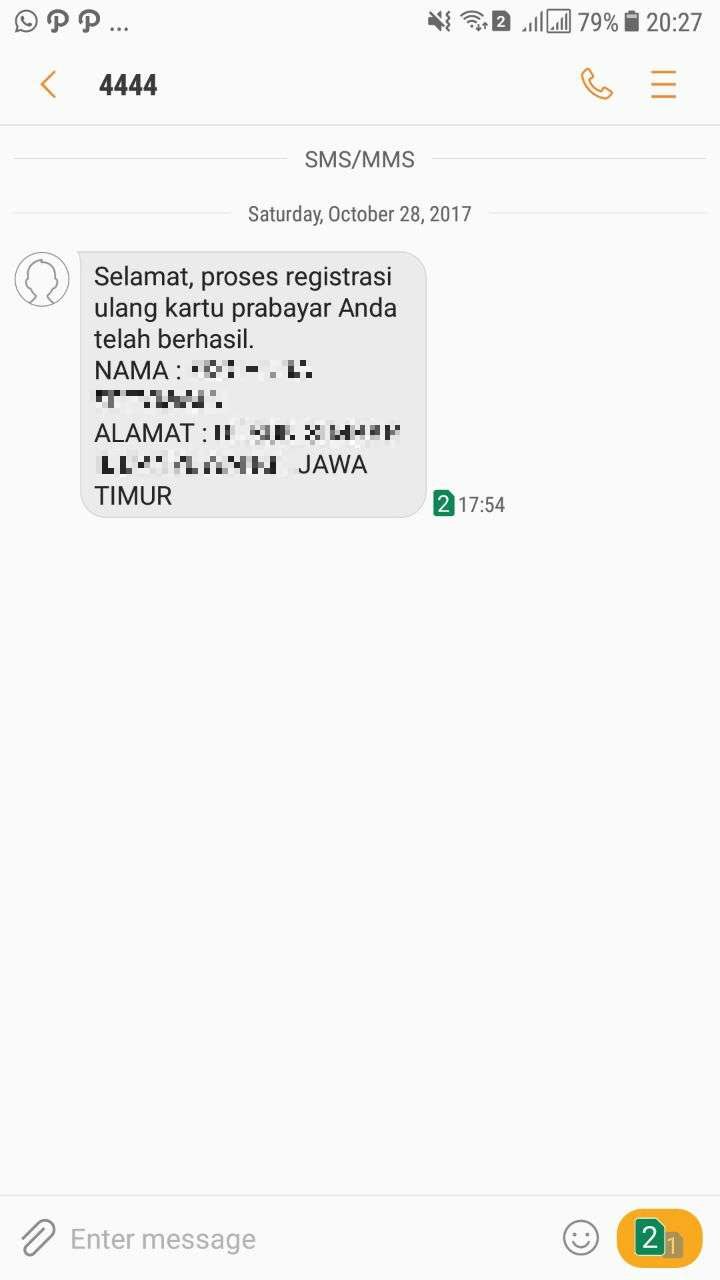Tap the SMS/MMS section label
The height and width of the screenshot is (1280, 720).
pyautogui.click(x=360, y=159)
